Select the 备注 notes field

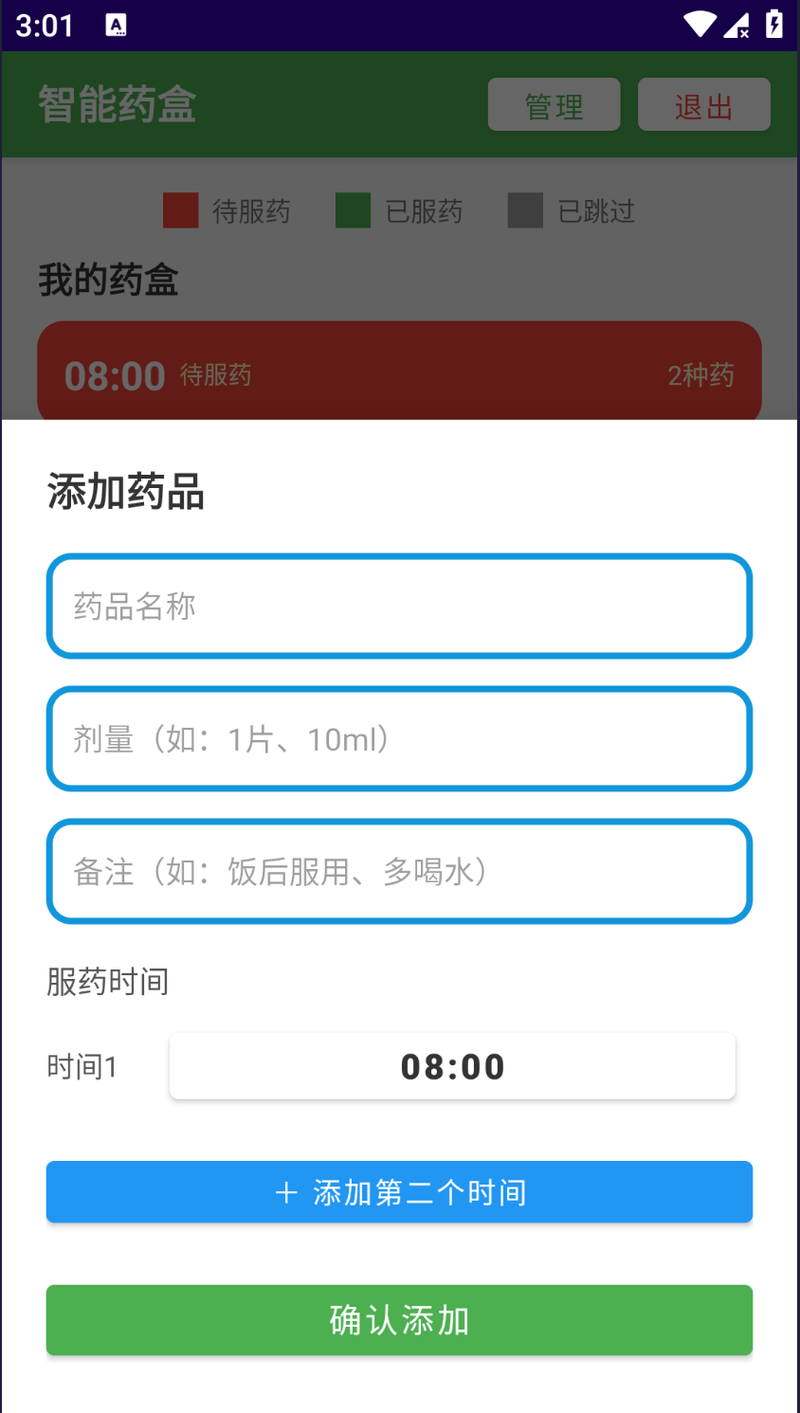tap(399, 872)
